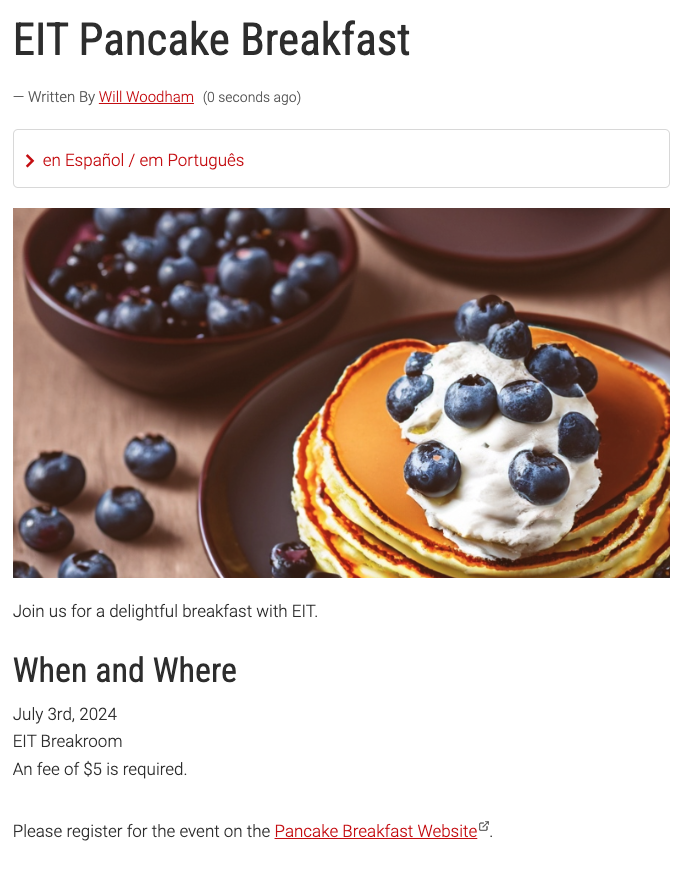Open author Will Woodham's profile link

point(146,97)
